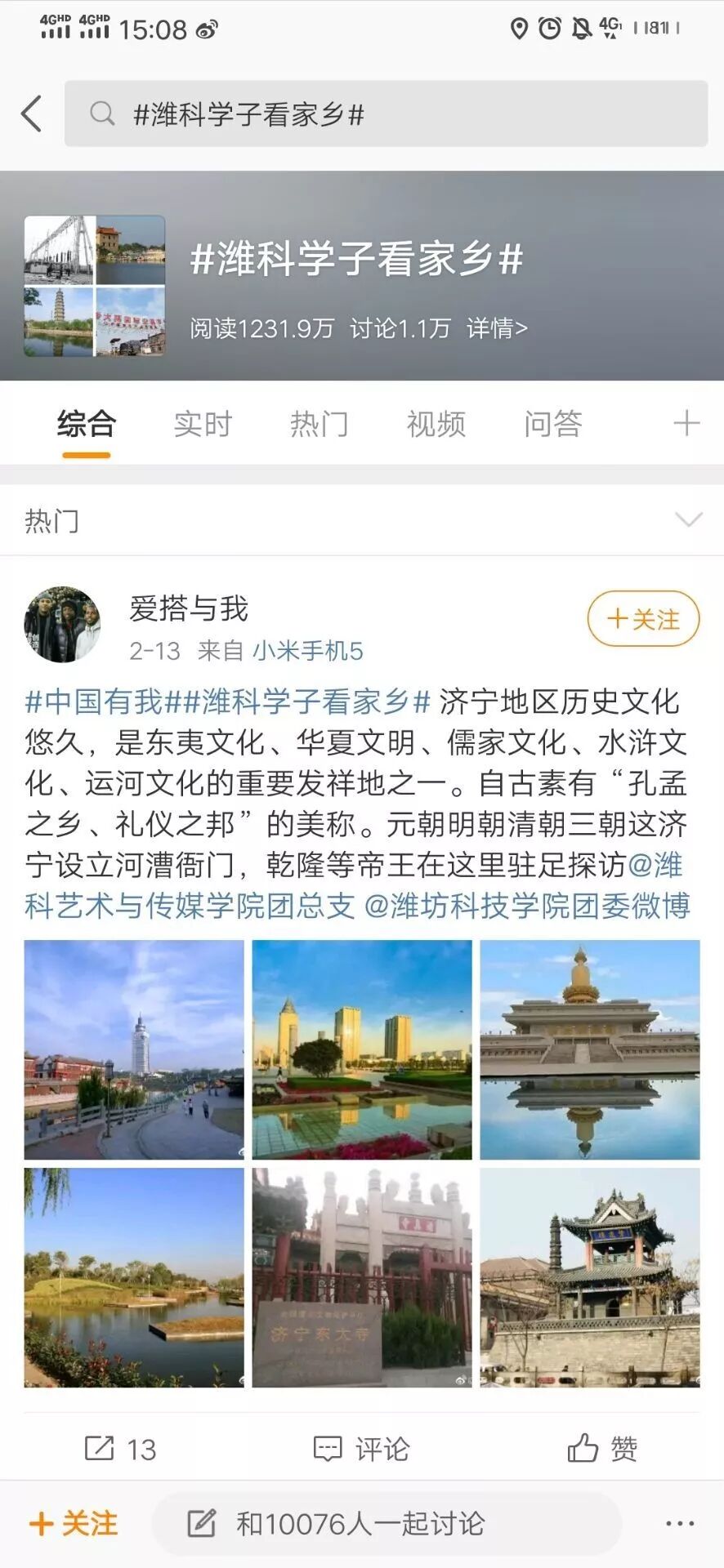Like the post with 赞
The height and width of the screenshot is (1568, 724).
pos(602,1449)
